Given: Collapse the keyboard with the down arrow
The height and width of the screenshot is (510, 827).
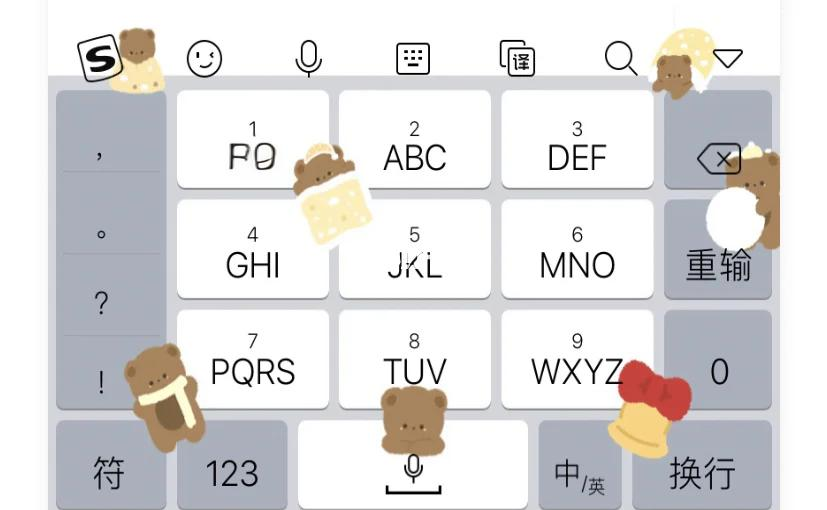Looking at the screenshot, I should pos(728,59).
